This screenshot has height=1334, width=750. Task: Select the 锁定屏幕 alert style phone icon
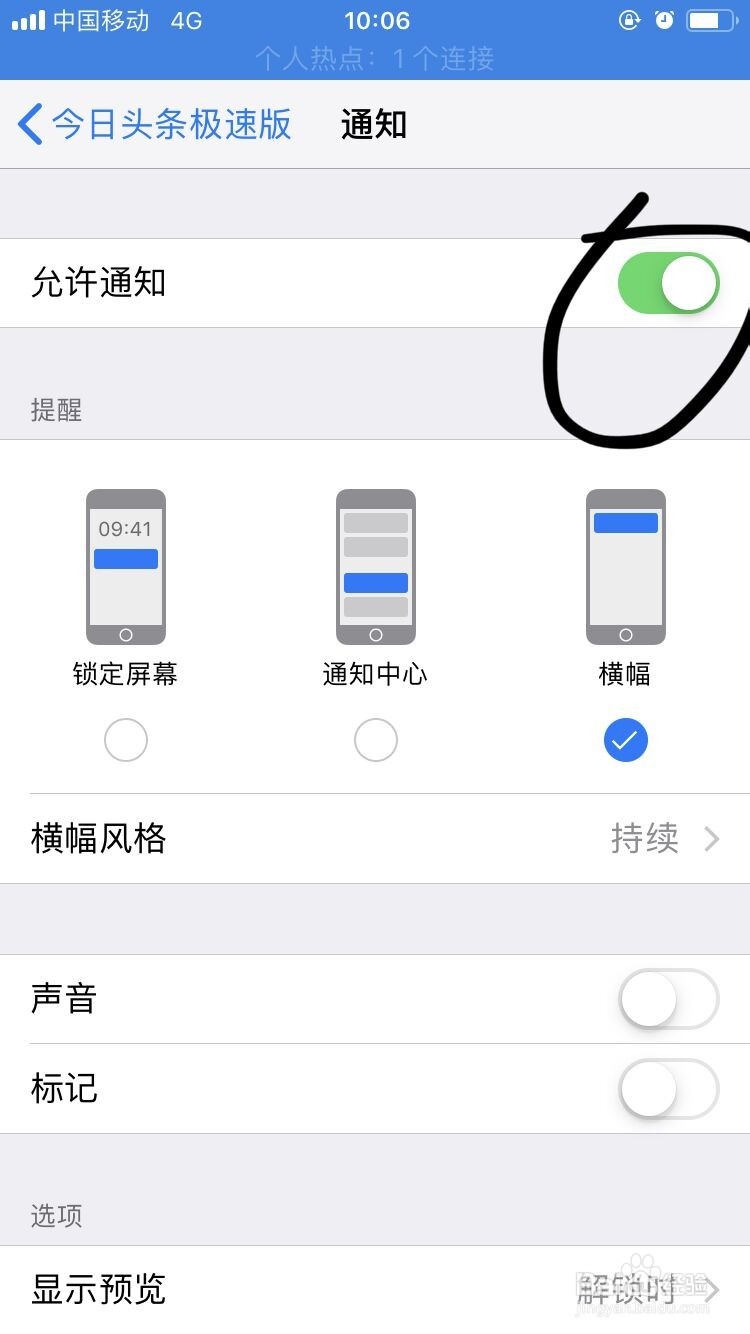(x=125, y=565)
